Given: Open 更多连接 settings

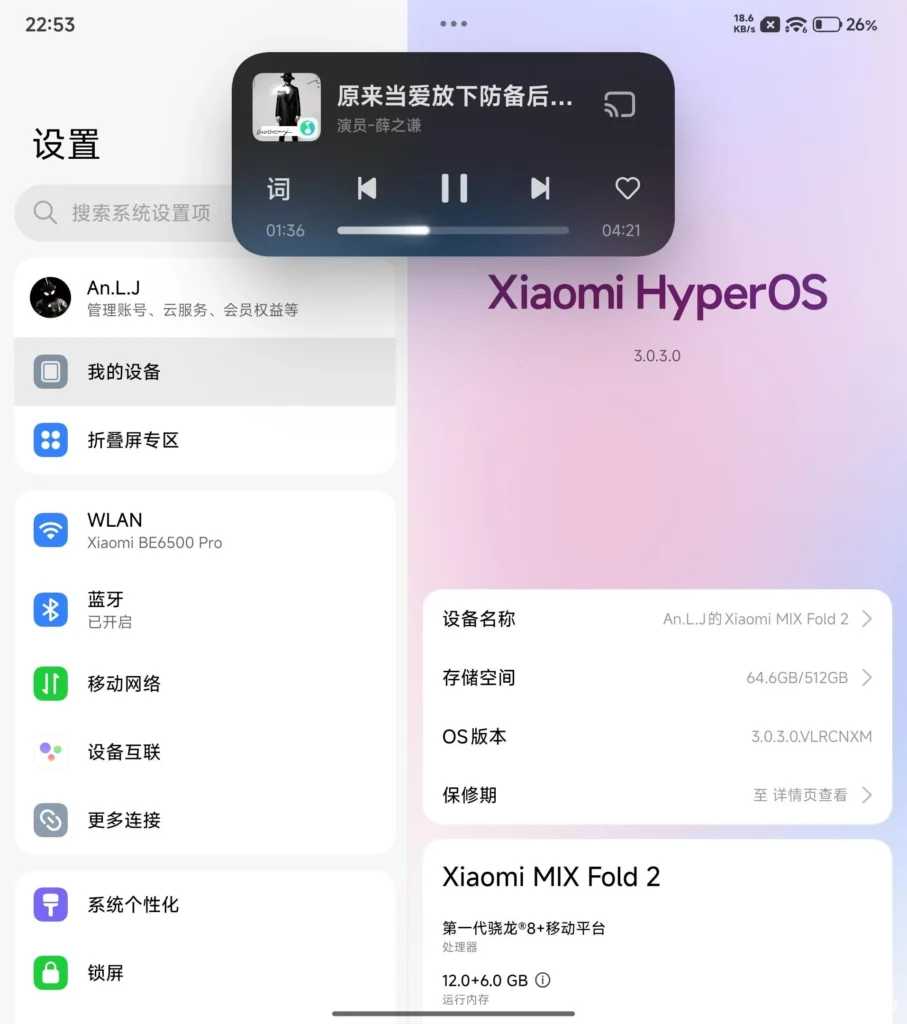Looking at the screenshot, I should pos(205,820).
